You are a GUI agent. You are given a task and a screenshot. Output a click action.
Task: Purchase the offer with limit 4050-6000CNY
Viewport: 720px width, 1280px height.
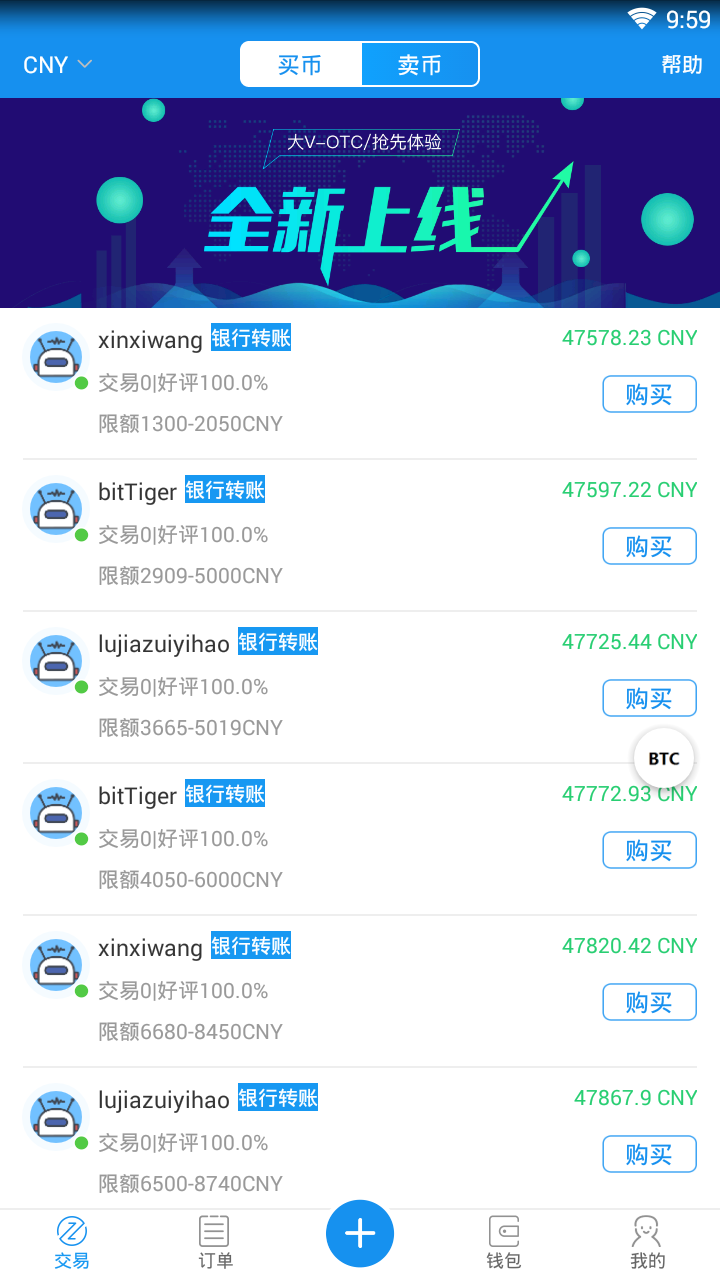point(649,850)
